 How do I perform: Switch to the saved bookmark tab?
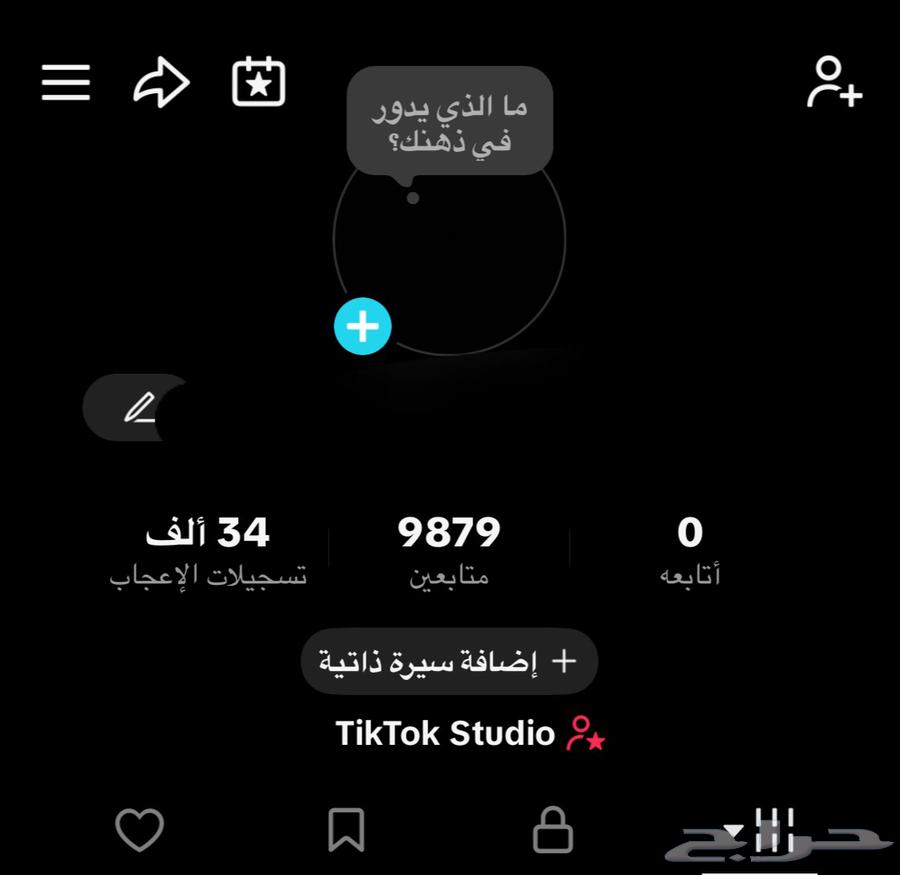346,830
